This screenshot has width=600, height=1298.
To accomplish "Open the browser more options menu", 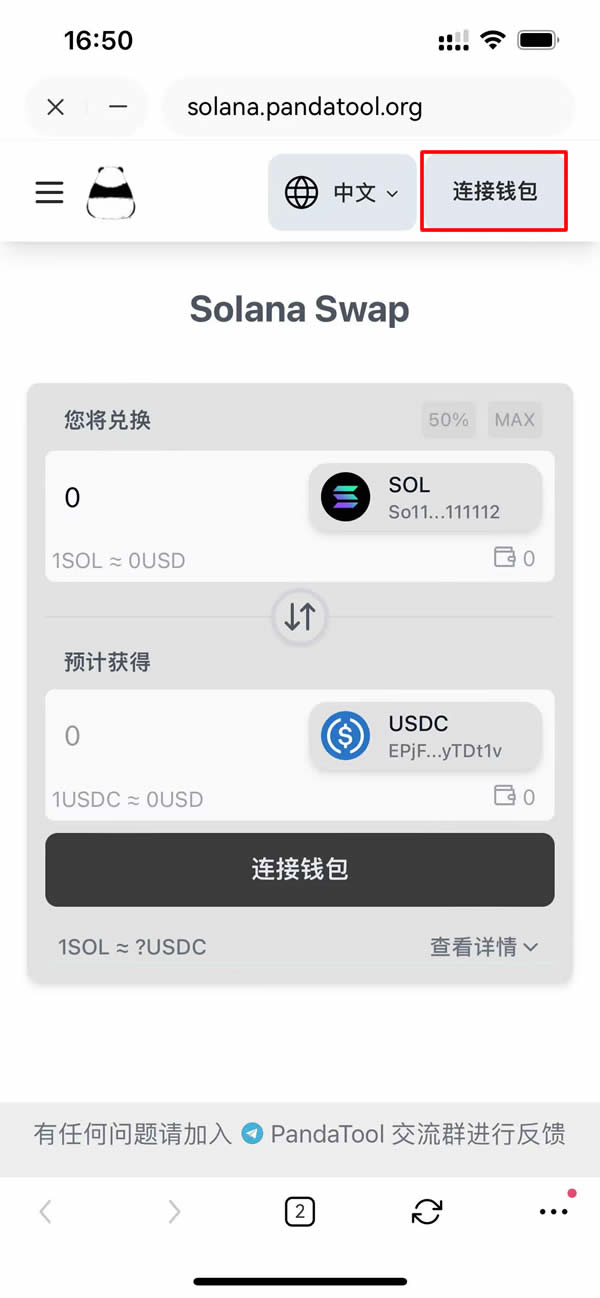I will [x=553, y=1211].
